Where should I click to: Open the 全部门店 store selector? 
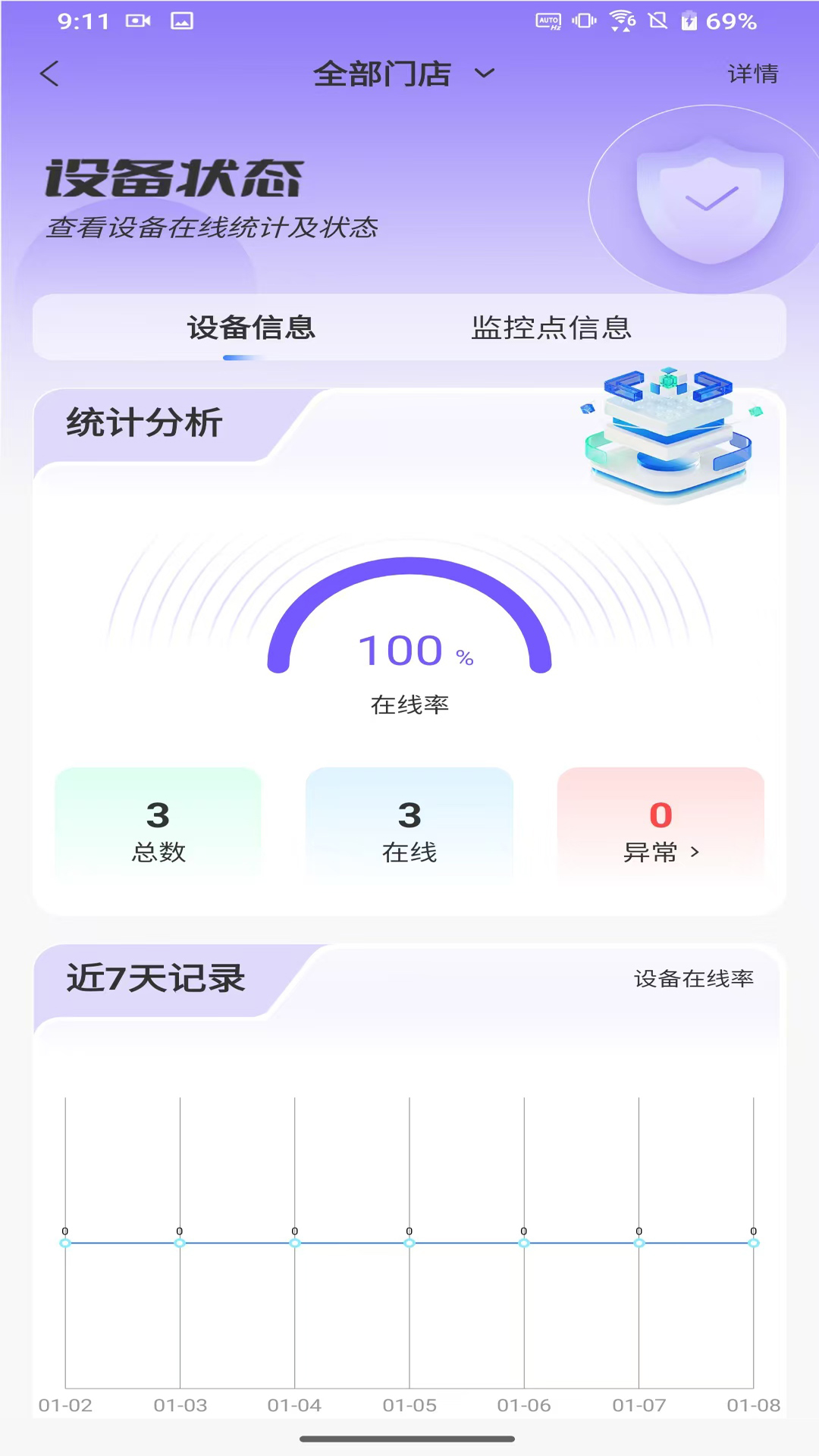[x=382, y=73]
